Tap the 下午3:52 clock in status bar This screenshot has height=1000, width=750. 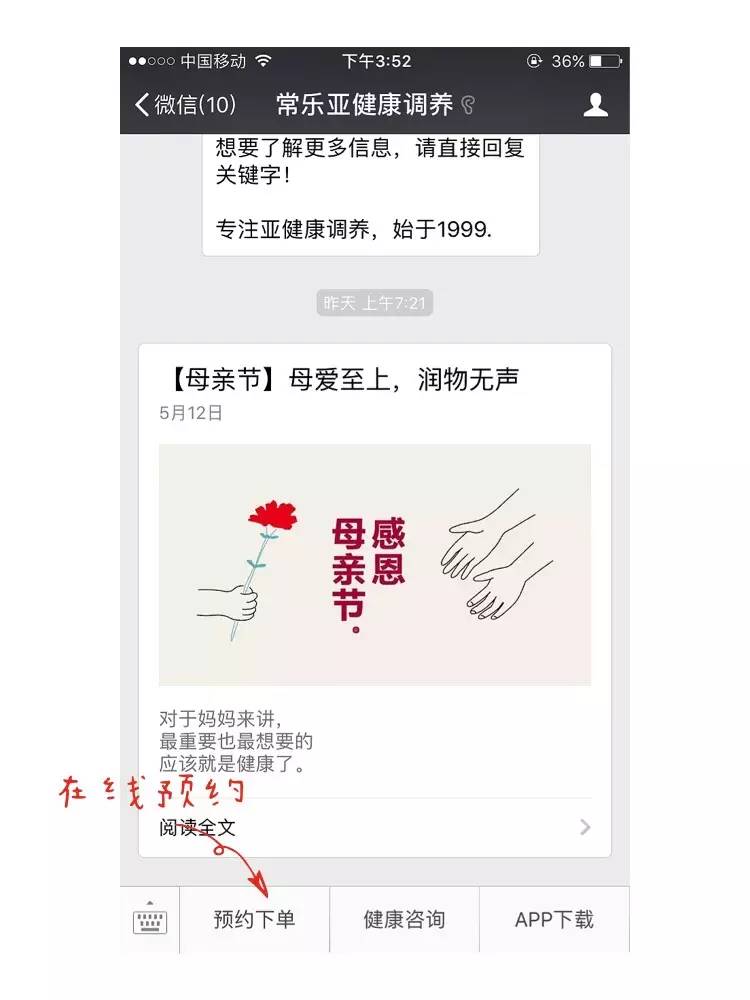[375, 60]
